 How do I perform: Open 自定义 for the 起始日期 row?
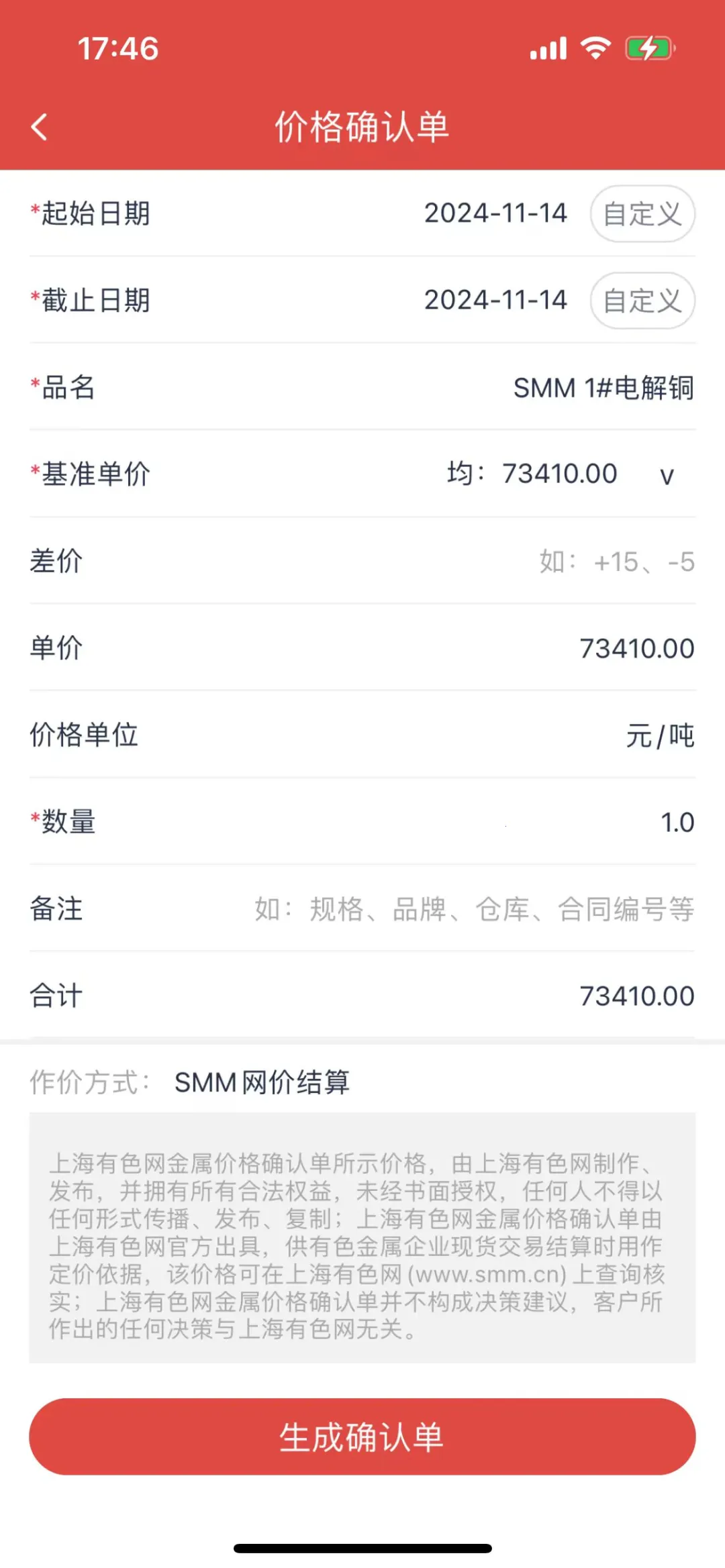point(641,213)
